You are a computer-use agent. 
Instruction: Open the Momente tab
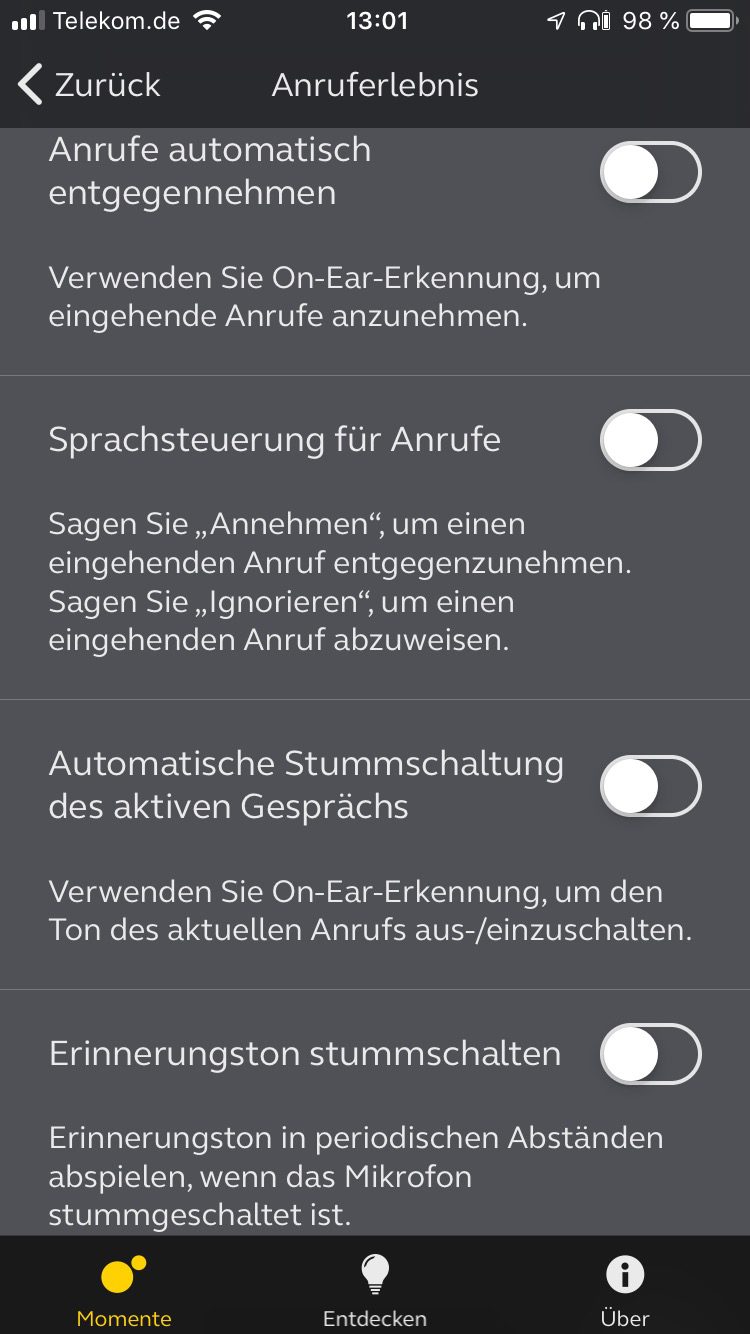coord(124,1290)
